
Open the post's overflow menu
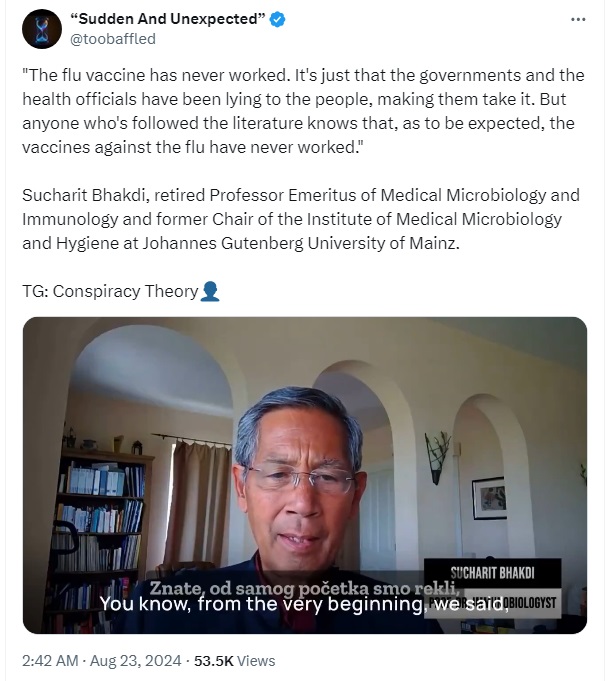tap(578, 19)
